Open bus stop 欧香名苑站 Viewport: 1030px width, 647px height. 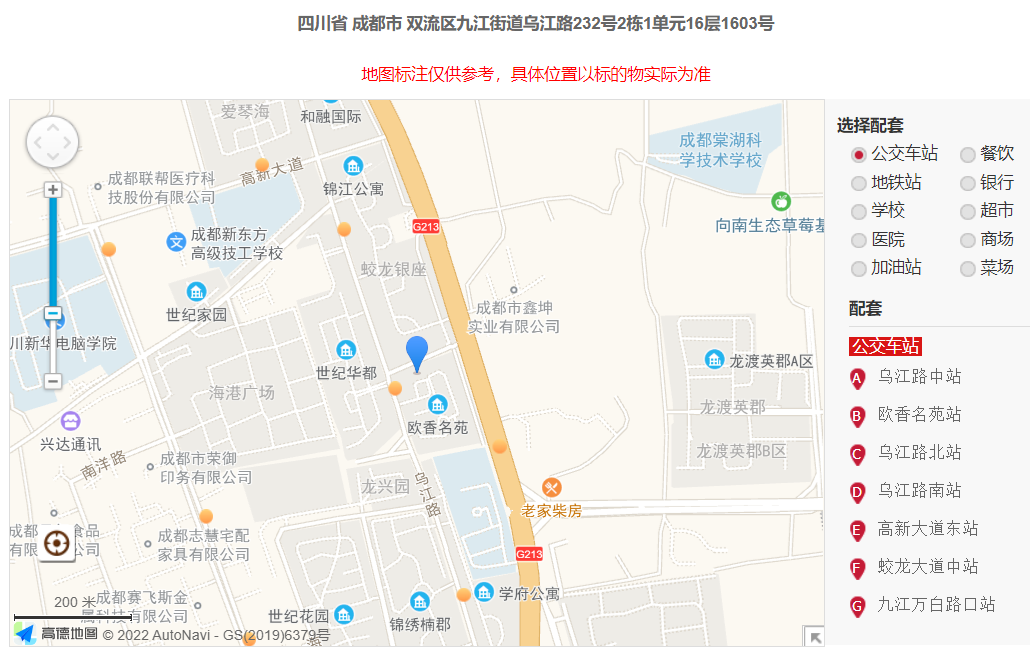point(919,414)
